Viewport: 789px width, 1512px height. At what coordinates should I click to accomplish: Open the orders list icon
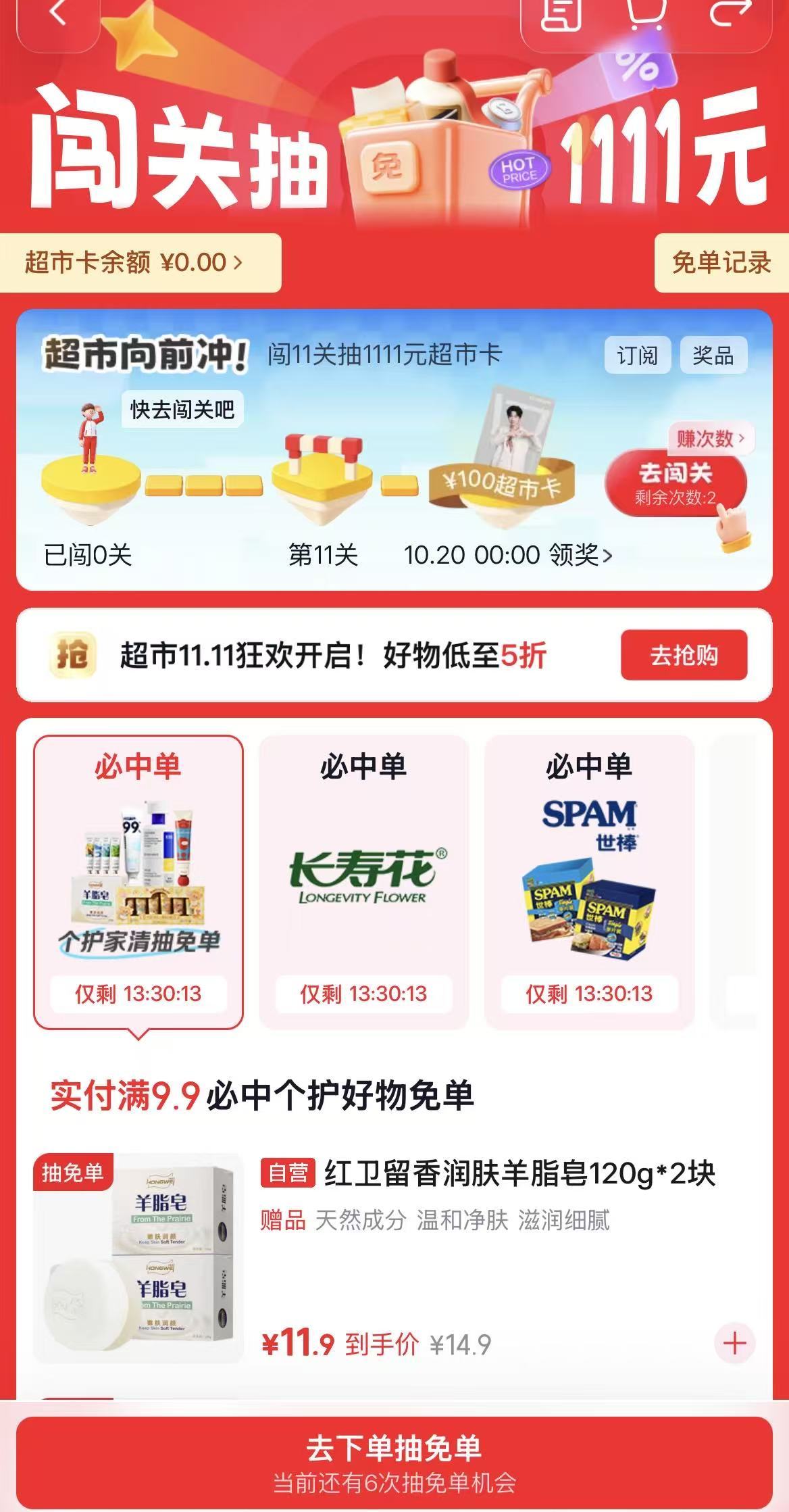pos(562,14)
